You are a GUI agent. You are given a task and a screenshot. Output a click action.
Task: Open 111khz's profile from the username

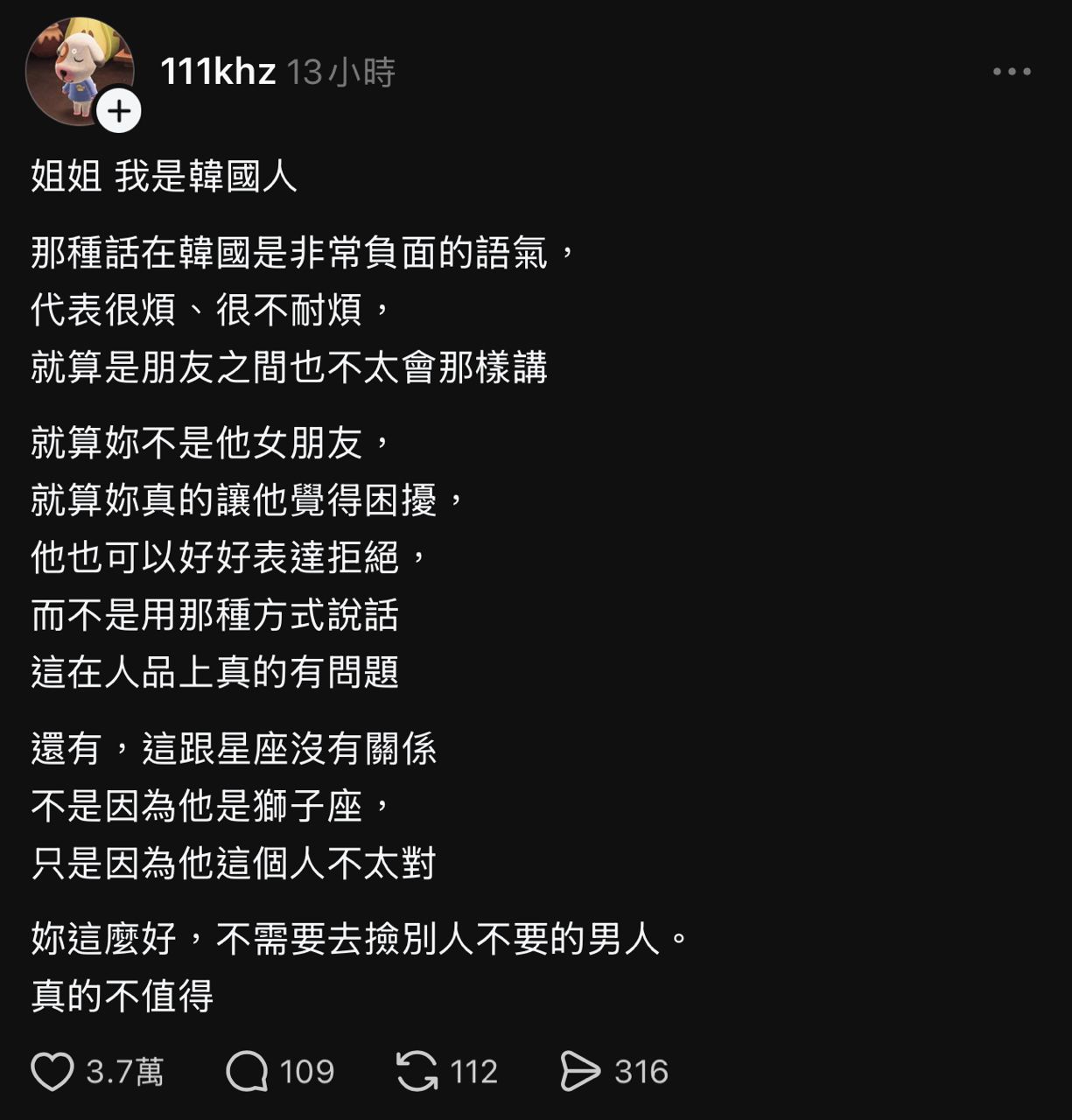coord(217,72)
